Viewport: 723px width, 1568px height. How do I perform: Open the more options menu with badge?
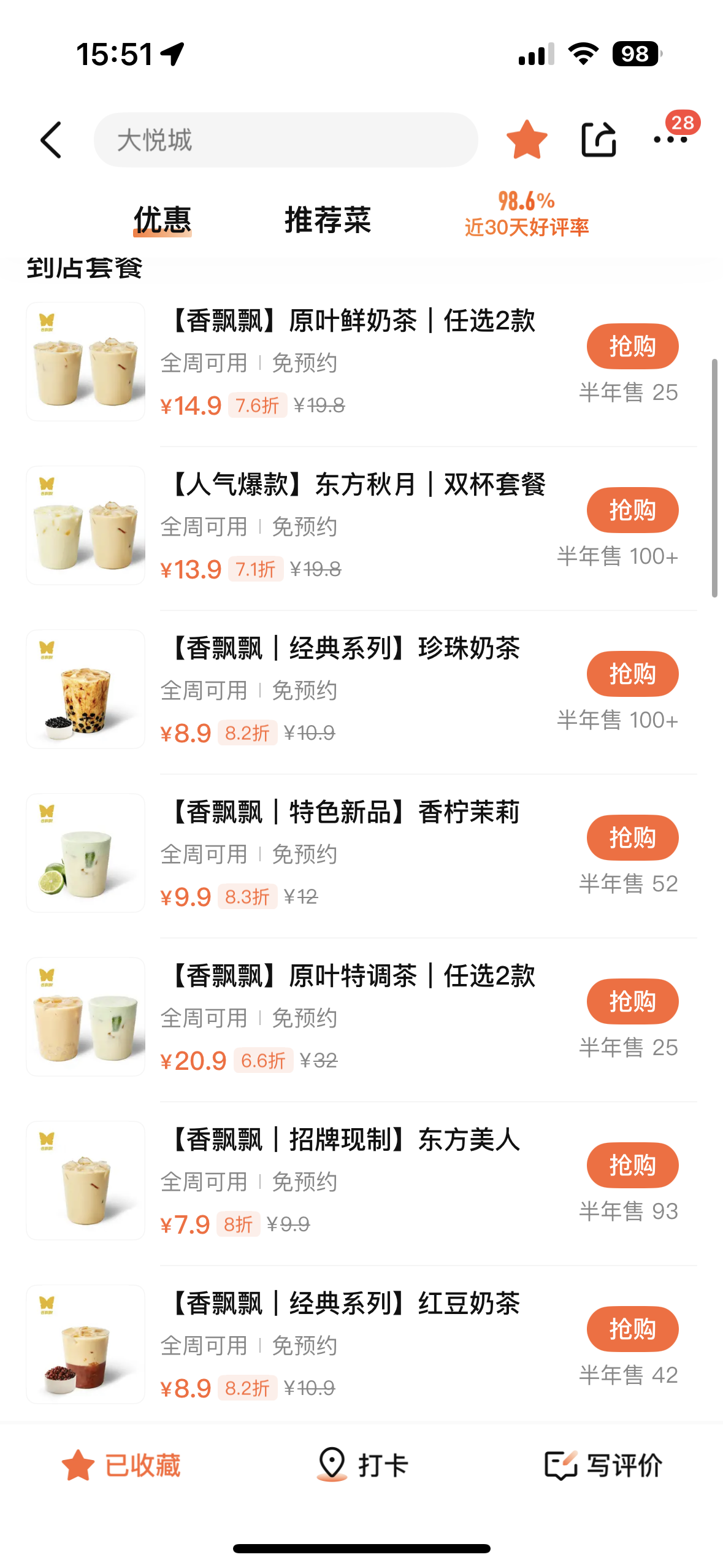coord(670,140)
